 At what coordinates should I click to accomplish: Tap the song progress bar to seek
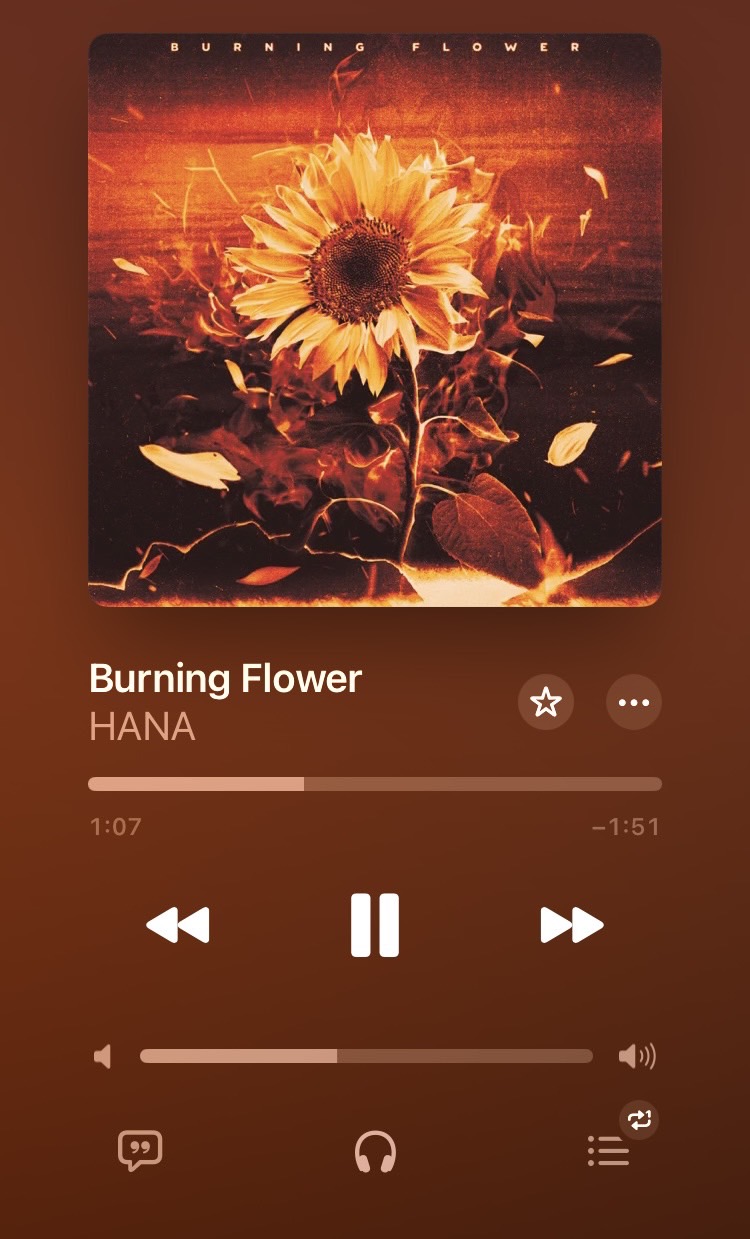tap(375, 784)
